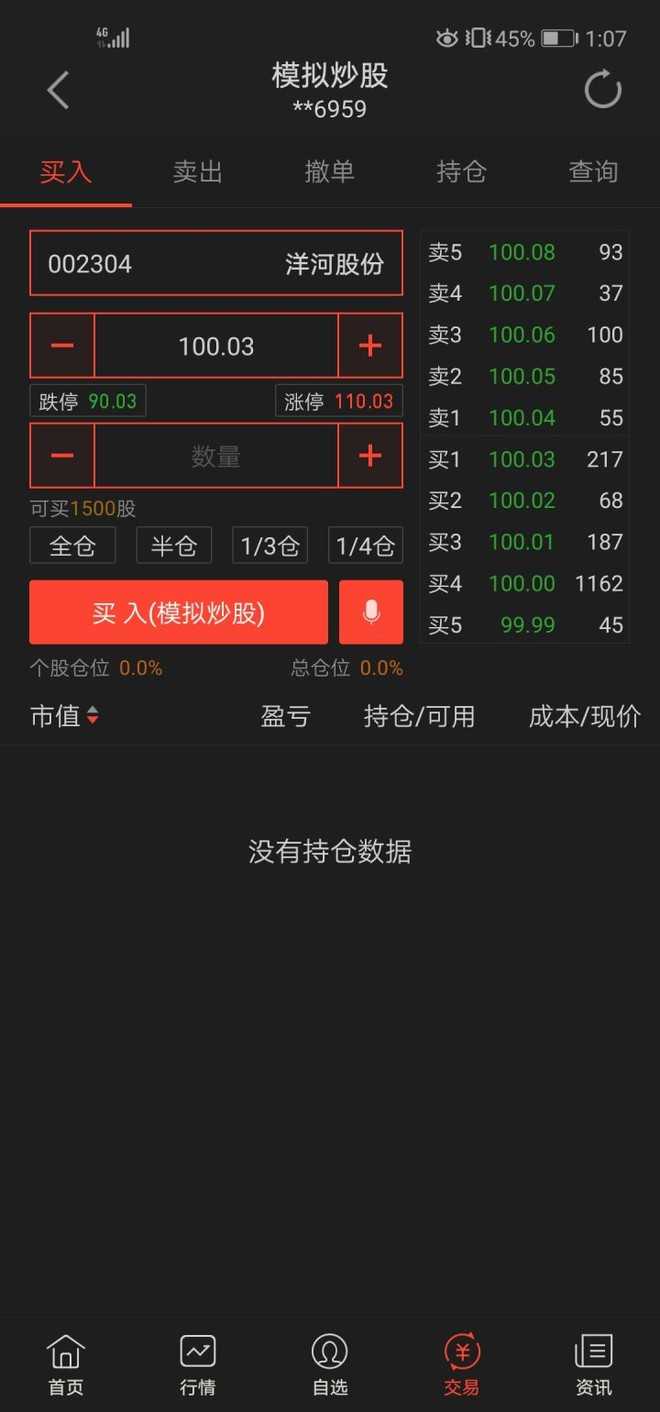Go back using the top-left arrow
660x1412 pixels.
(58, 91)
